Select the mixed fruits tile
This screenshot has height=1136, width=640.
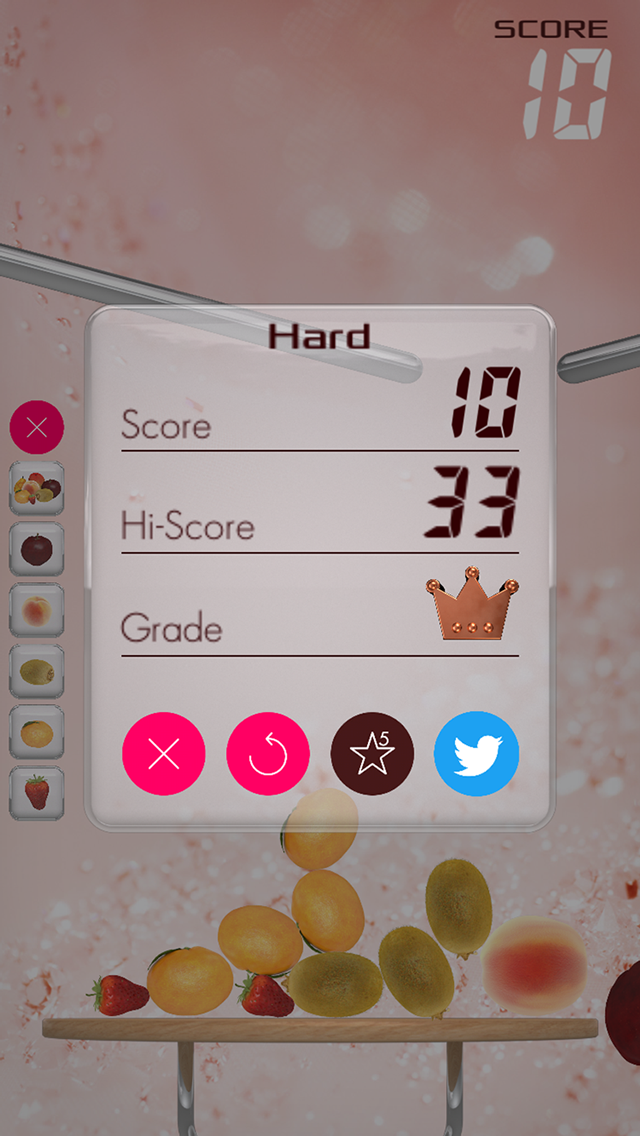pos(37,488)
